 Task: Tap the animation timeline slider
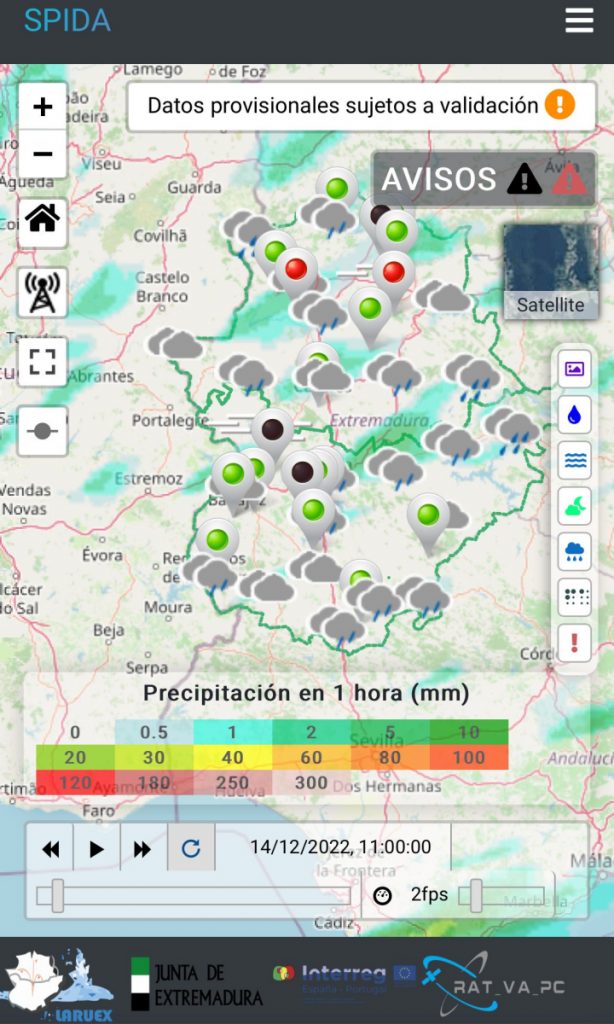[193, 895]
